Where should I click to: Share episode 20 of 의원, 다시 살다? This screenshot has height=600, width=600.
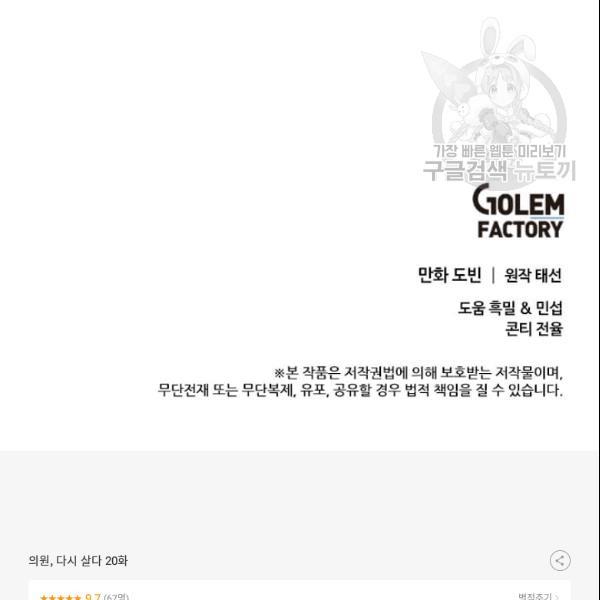click(x=560, y=561)
